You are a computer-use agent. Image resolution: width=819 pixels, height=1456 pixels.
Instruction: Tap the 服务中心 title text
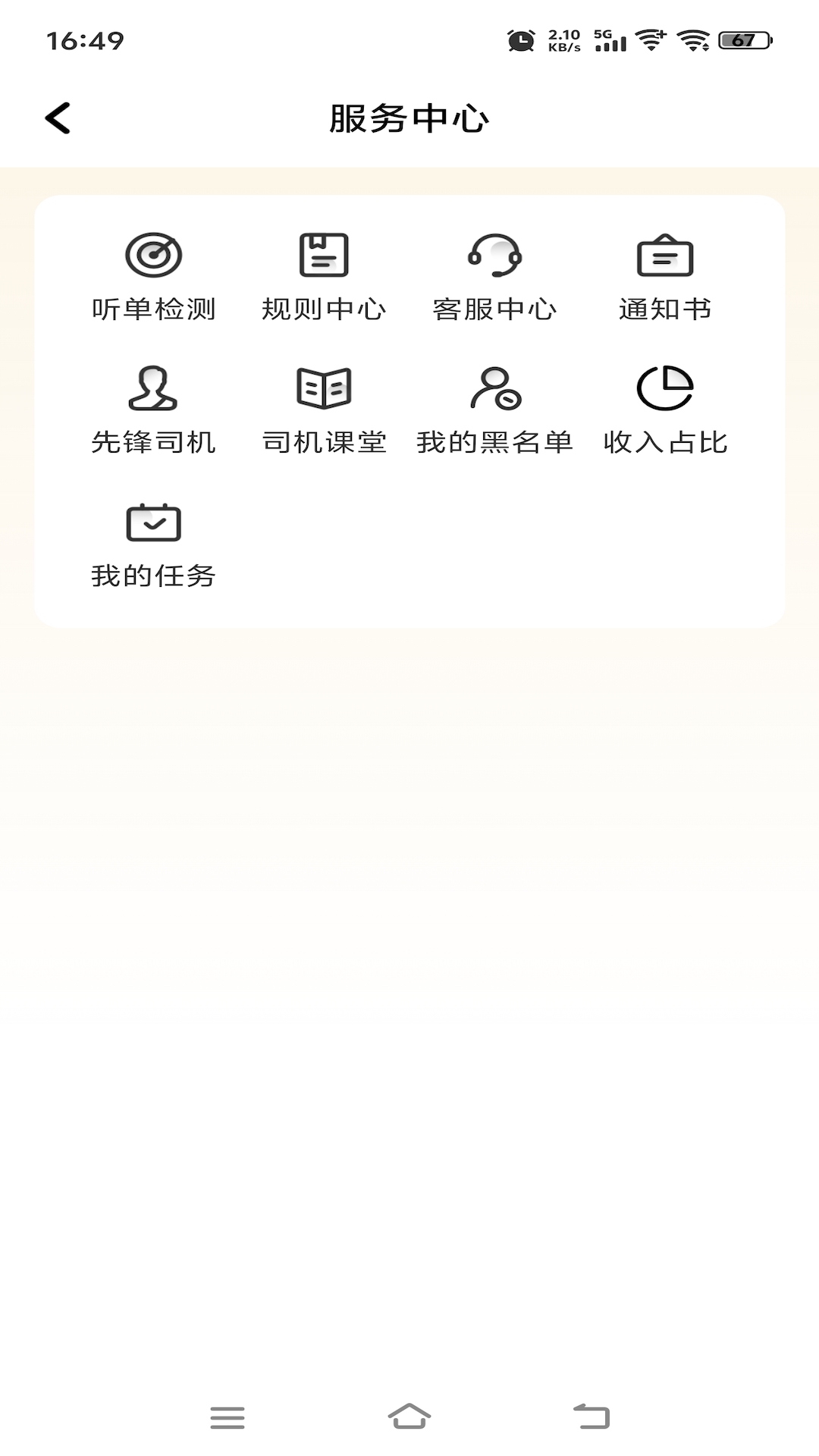(x=409, y=118)
